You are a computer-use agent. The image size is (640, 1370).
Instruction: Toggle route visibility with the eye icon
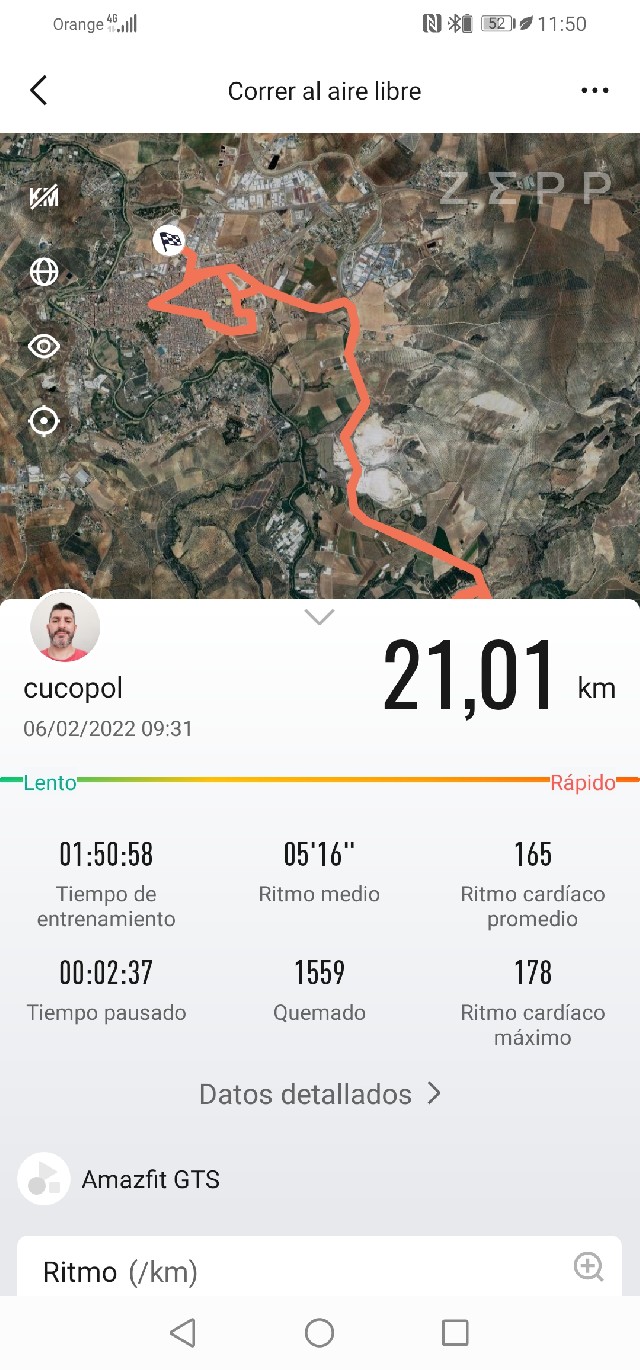[44, 347]
